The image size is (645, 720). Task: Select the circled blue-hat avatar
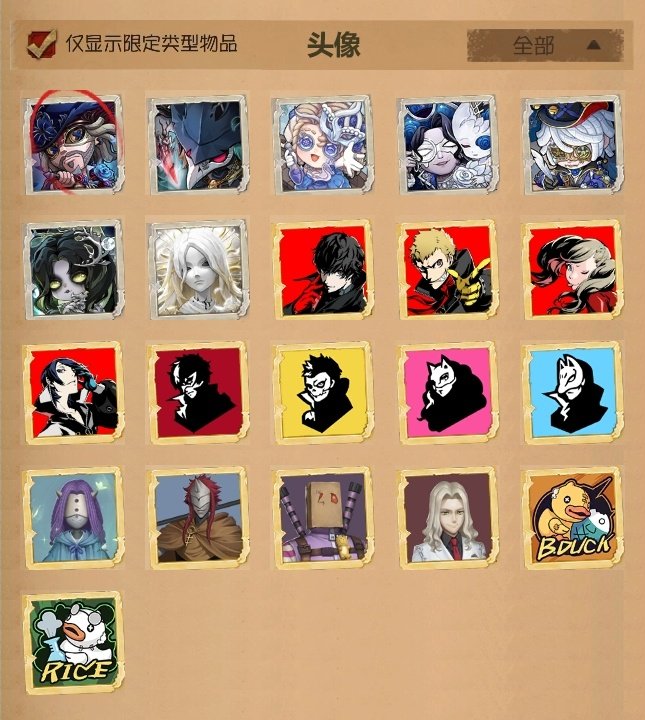point(72,143)
